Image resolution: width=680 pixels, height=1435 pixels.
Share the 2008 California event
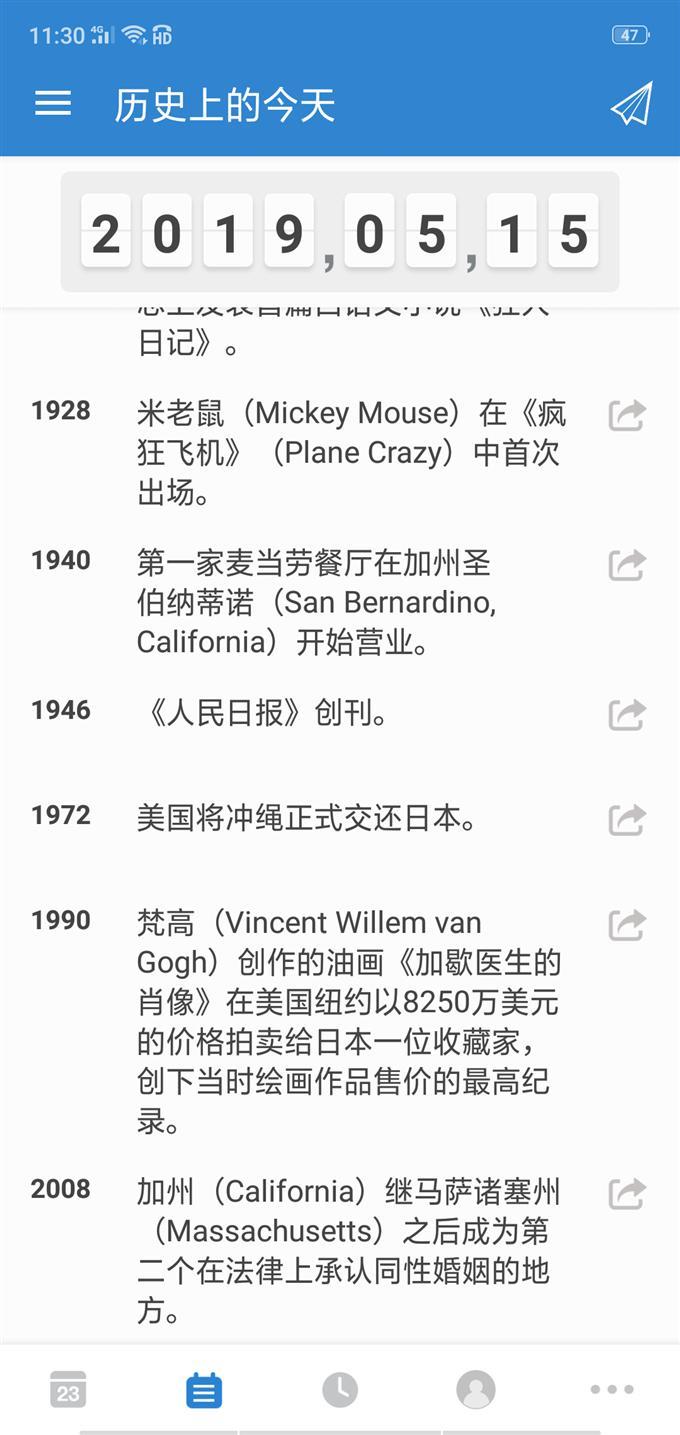pyautogui.click(x=627, y=1193)
